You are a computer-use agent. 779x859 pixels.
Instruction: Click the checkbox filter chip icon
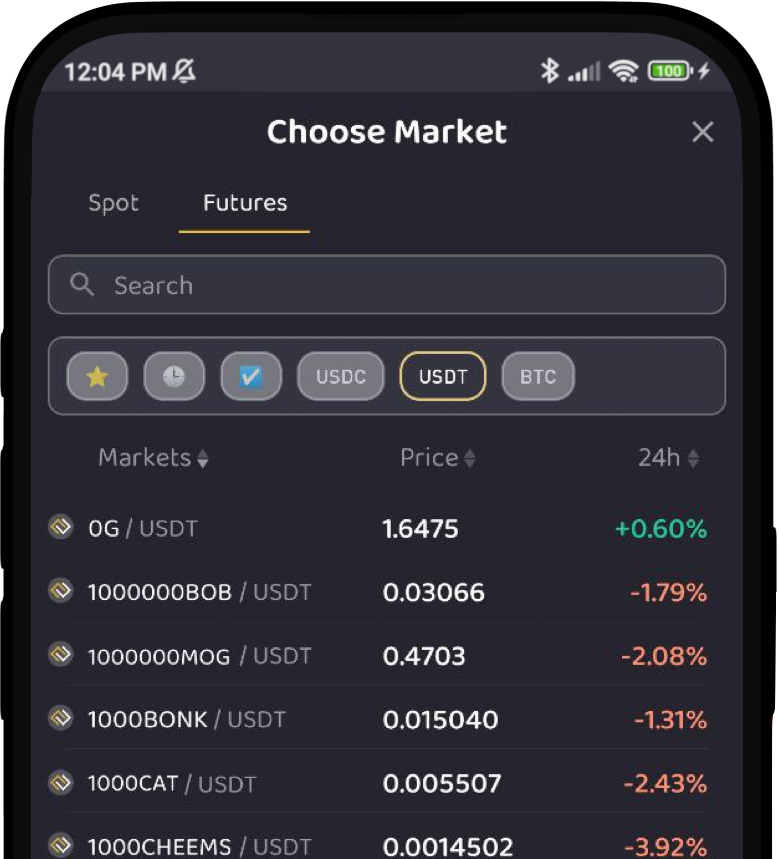(x=250, y=375)
